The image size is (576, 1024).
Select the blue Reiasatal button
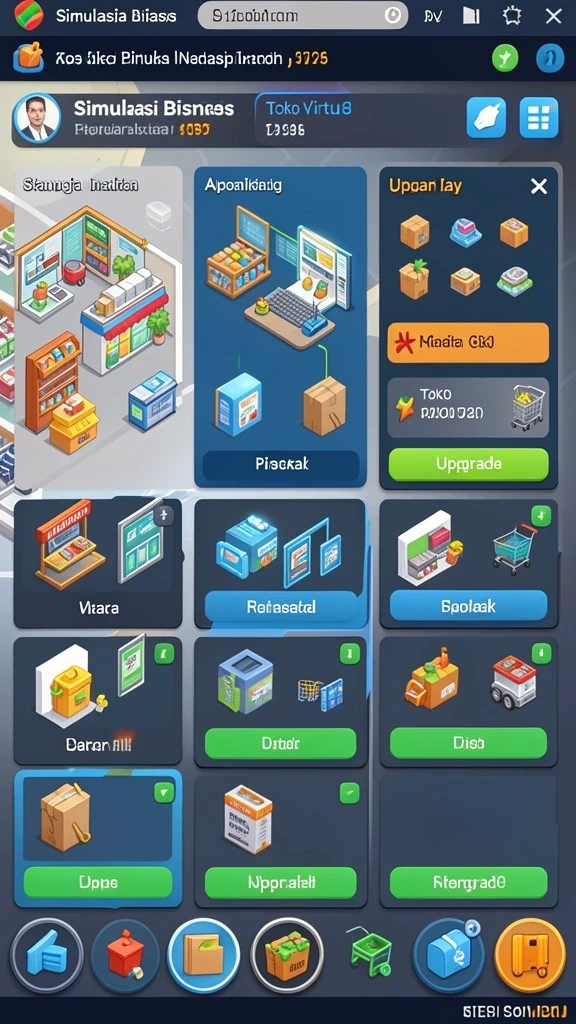pos(281,607)
